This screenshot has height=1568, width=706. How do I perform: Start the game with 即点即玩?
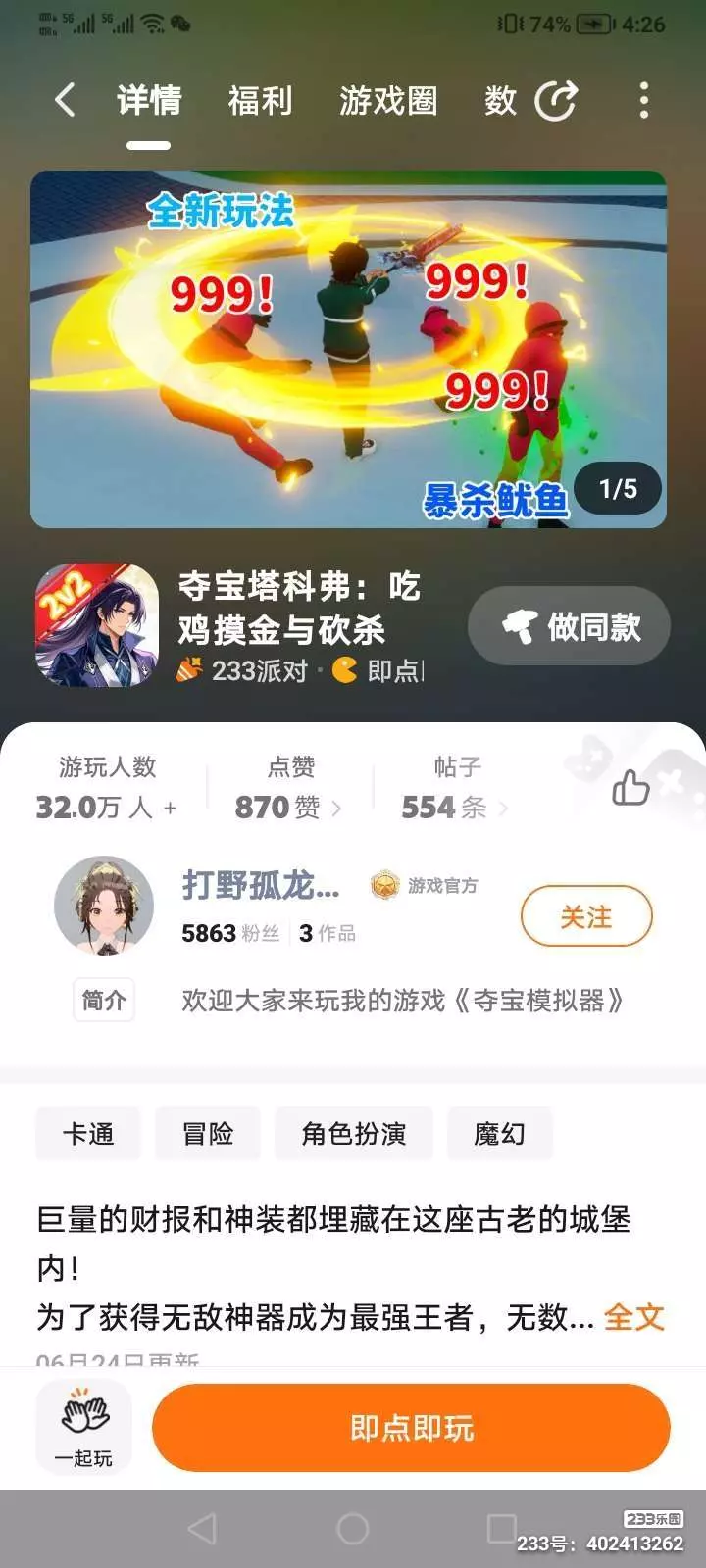coord(411,1428)
